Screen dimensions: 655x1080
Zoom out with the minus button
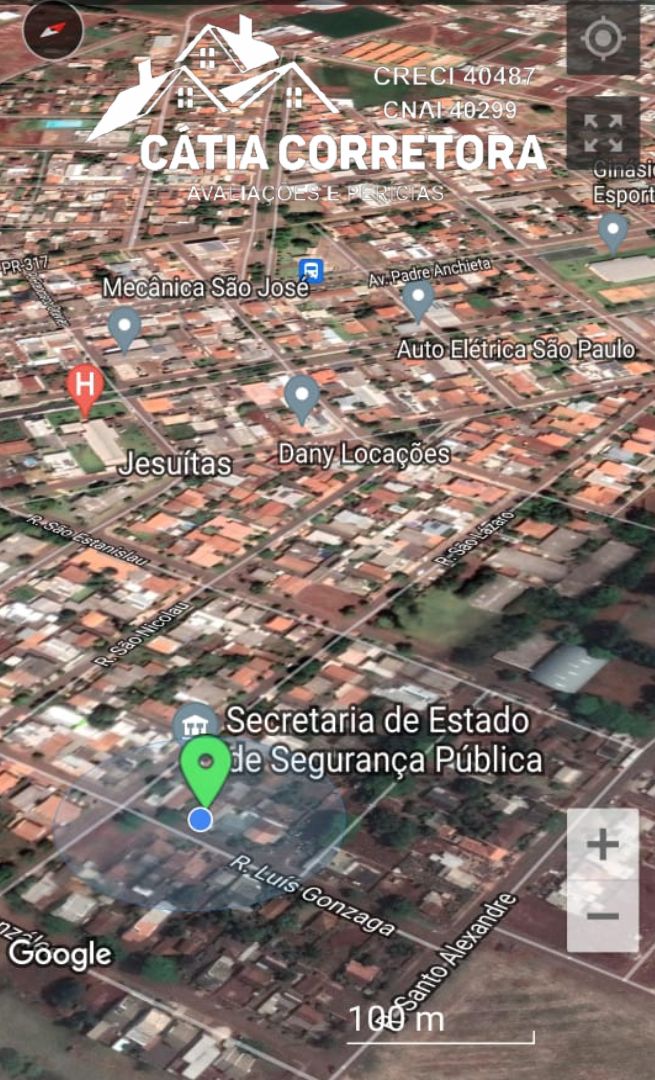click(603, 916)
